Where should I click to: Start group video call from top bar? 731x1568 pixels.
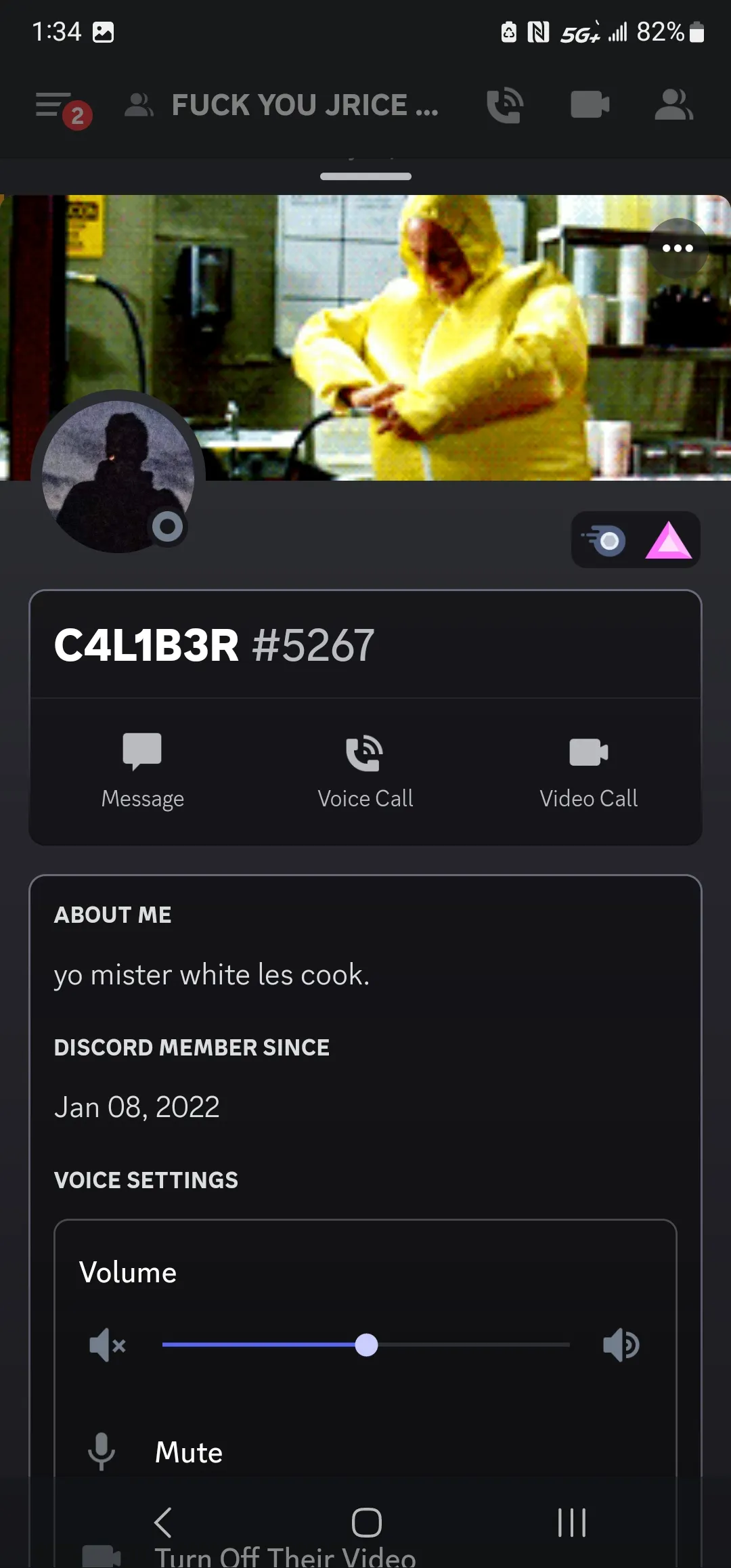590,106
